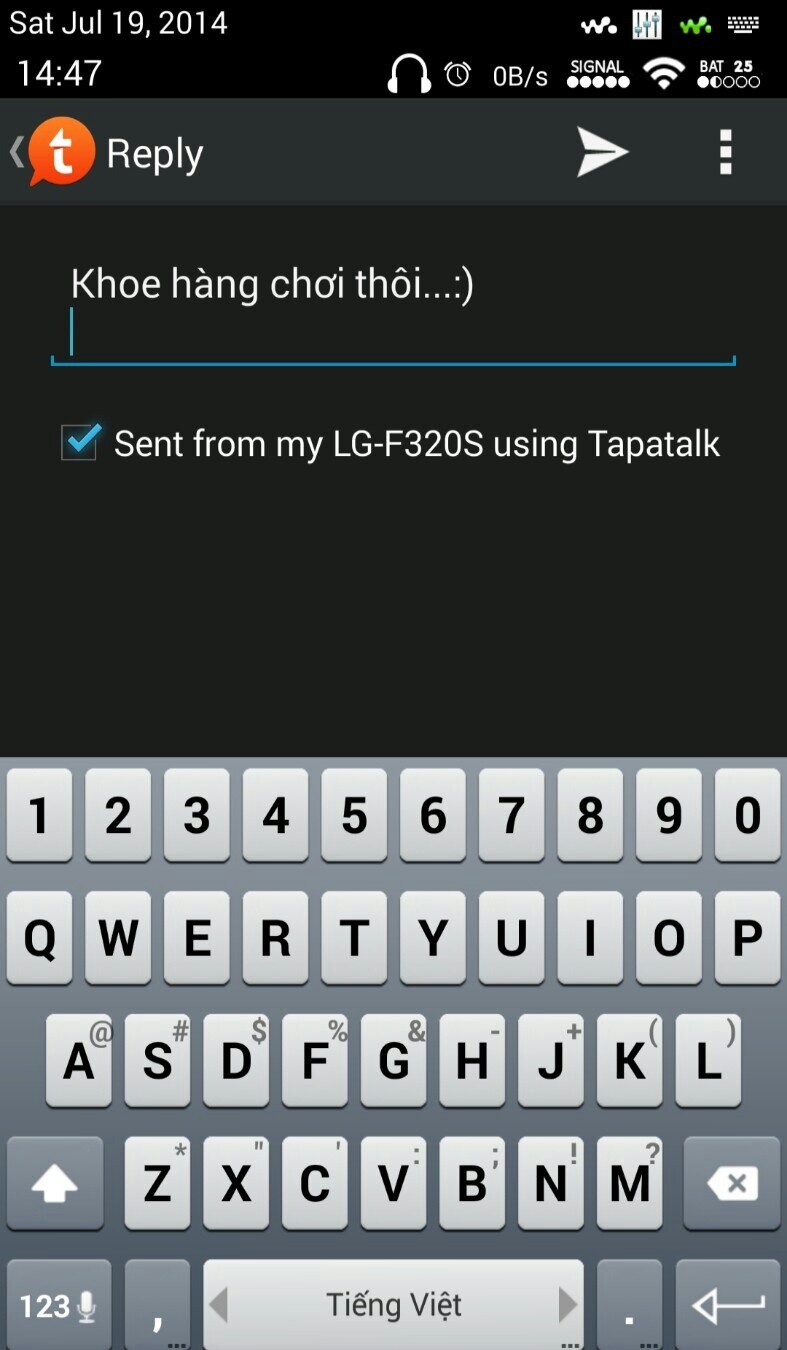Tap the Shift key on the keyboard
The height and width of the screenshot is (1350, 787).
[54, 1184]
